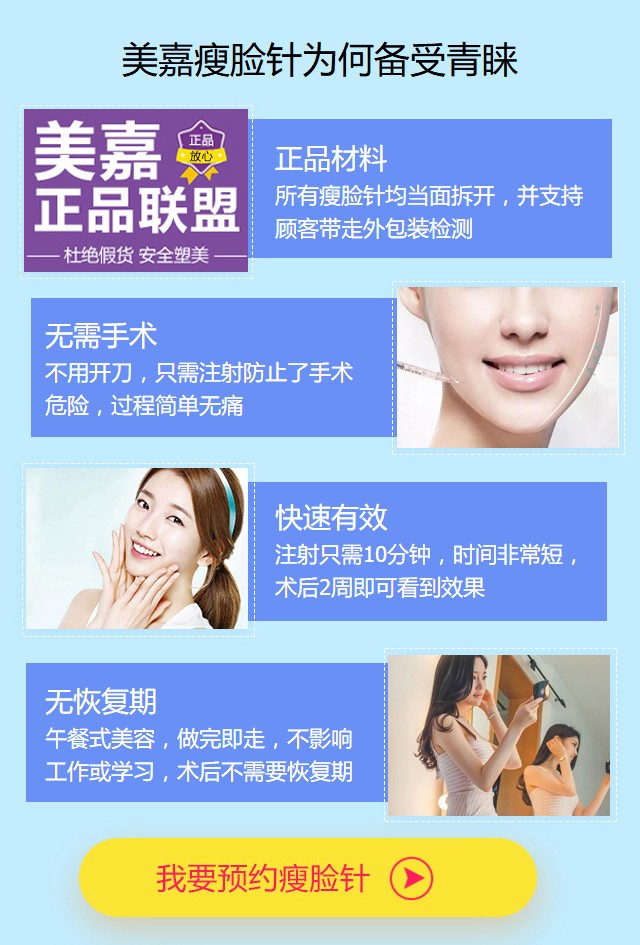Tap the 我要预约瘦脸针 booking button
640x945 pixels.
[308, 878]
